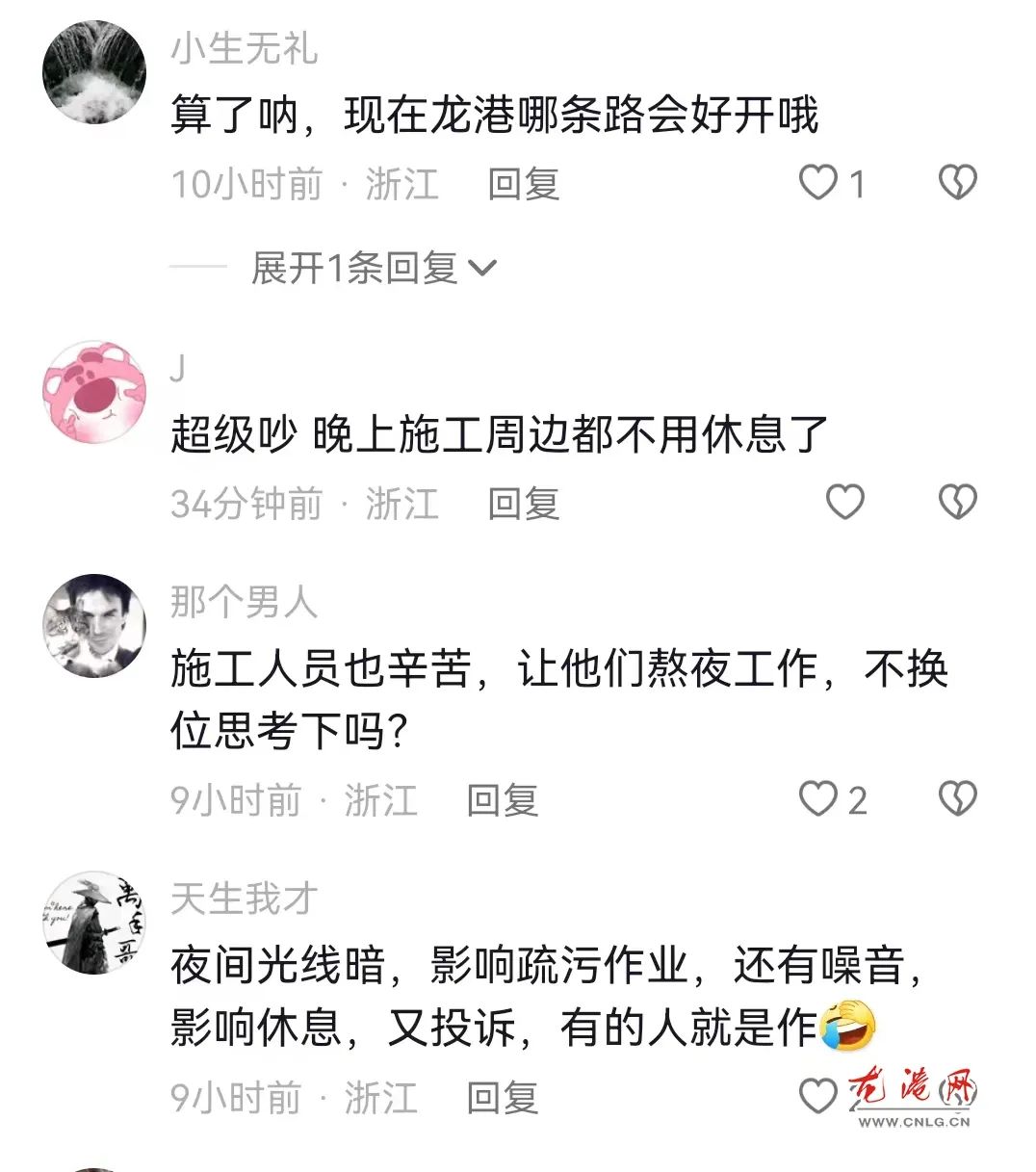The height and width of the screenshot is (1172, 1036).
Task: Like the comment by 那个男人
Action: [x=819, y=798]
